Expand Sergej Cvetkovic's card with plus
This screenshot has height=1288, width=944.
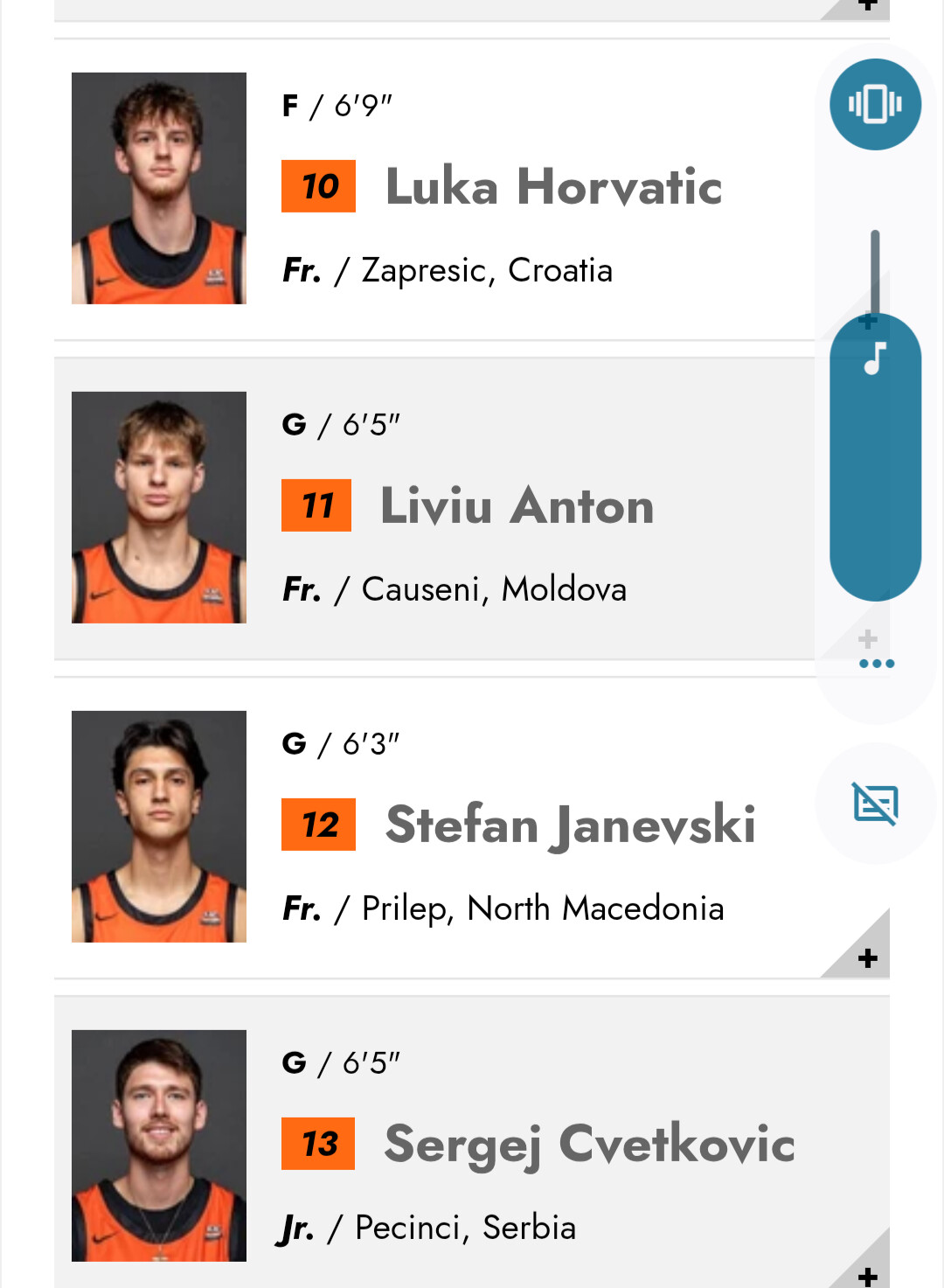tap(867, 1276)
